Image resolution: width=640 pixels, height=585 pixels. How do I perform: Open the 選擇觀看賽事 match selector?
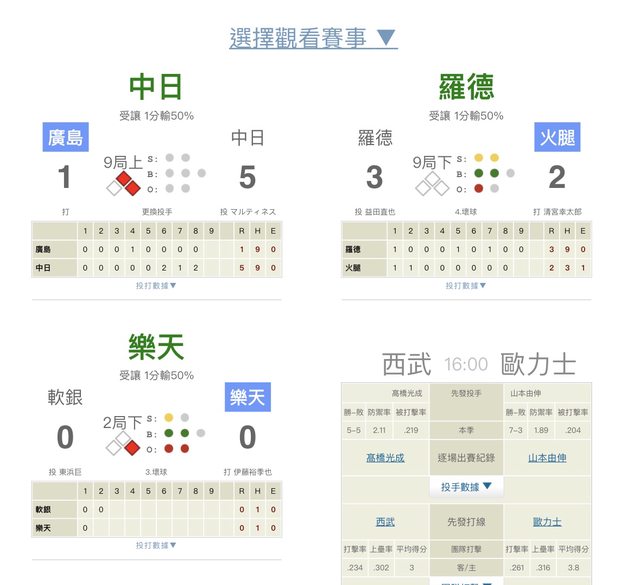coord(313,38)
